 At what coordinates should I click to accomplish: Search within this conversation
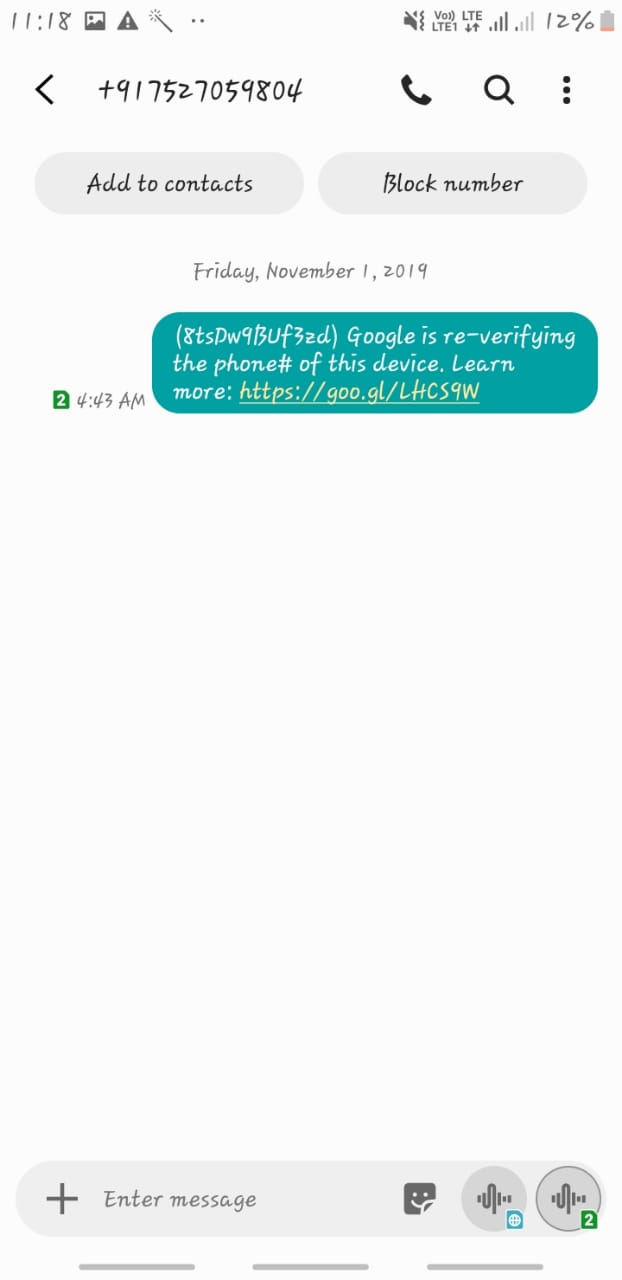(x=498, y=91)
